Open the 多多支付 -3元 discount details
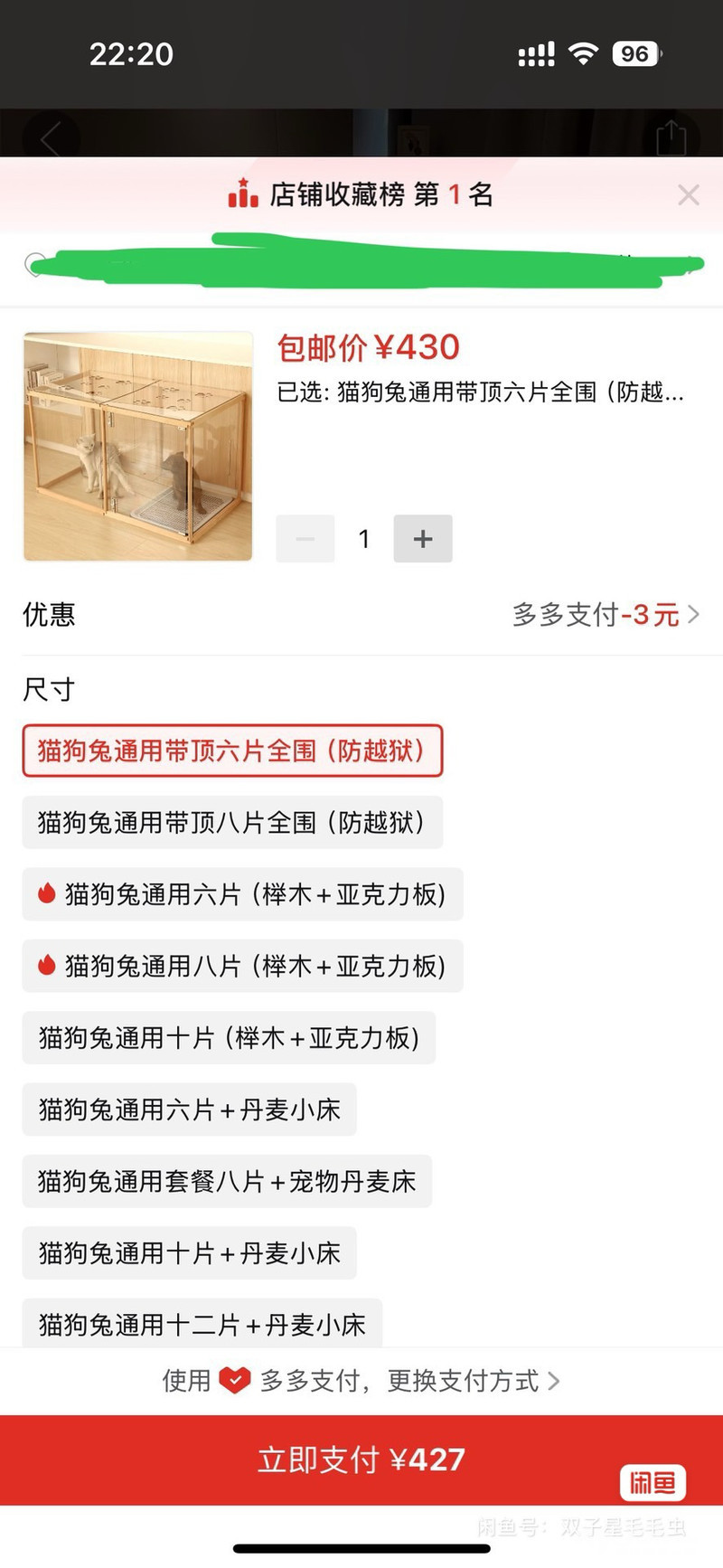723x1568 pixels. point(606,615)
